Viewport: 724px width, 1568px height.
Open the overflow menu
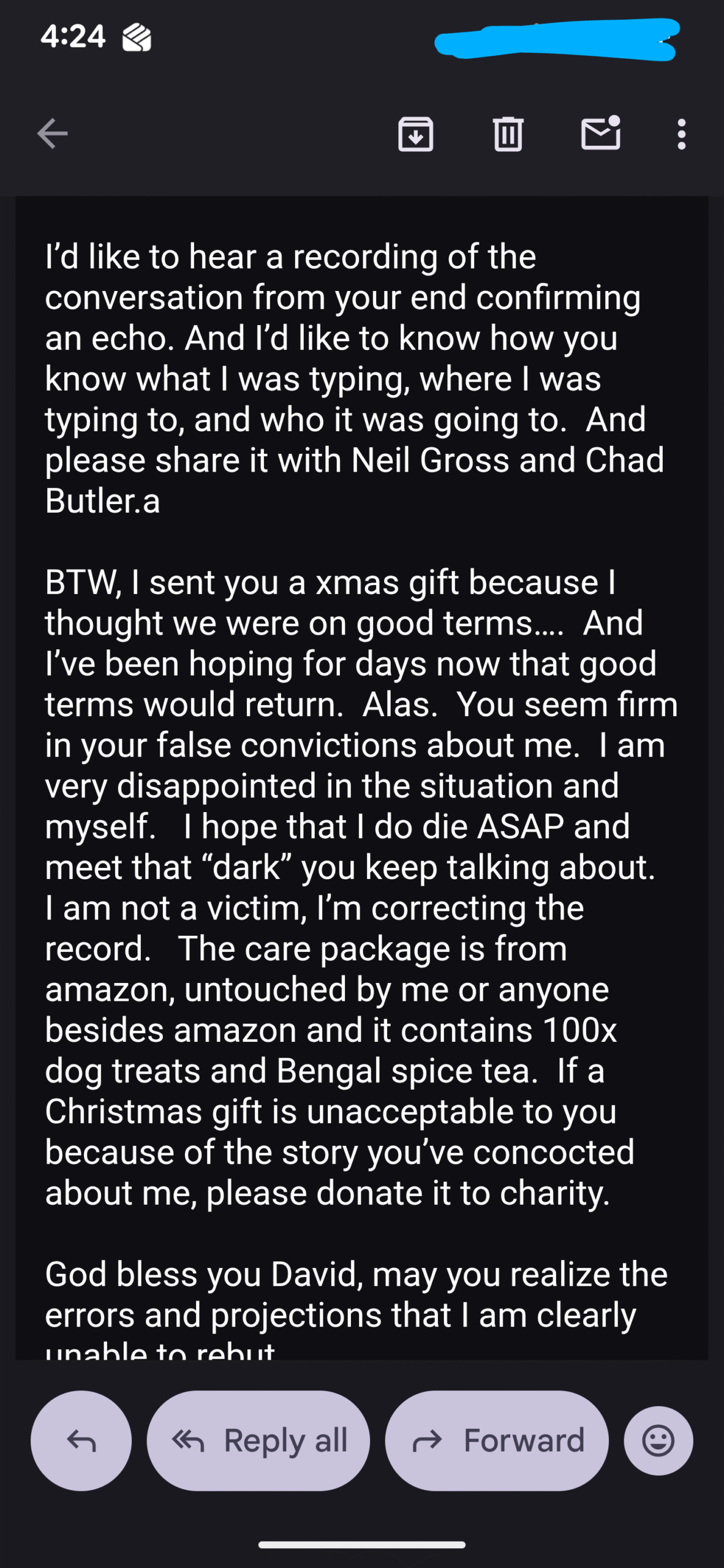click(681, 134)
